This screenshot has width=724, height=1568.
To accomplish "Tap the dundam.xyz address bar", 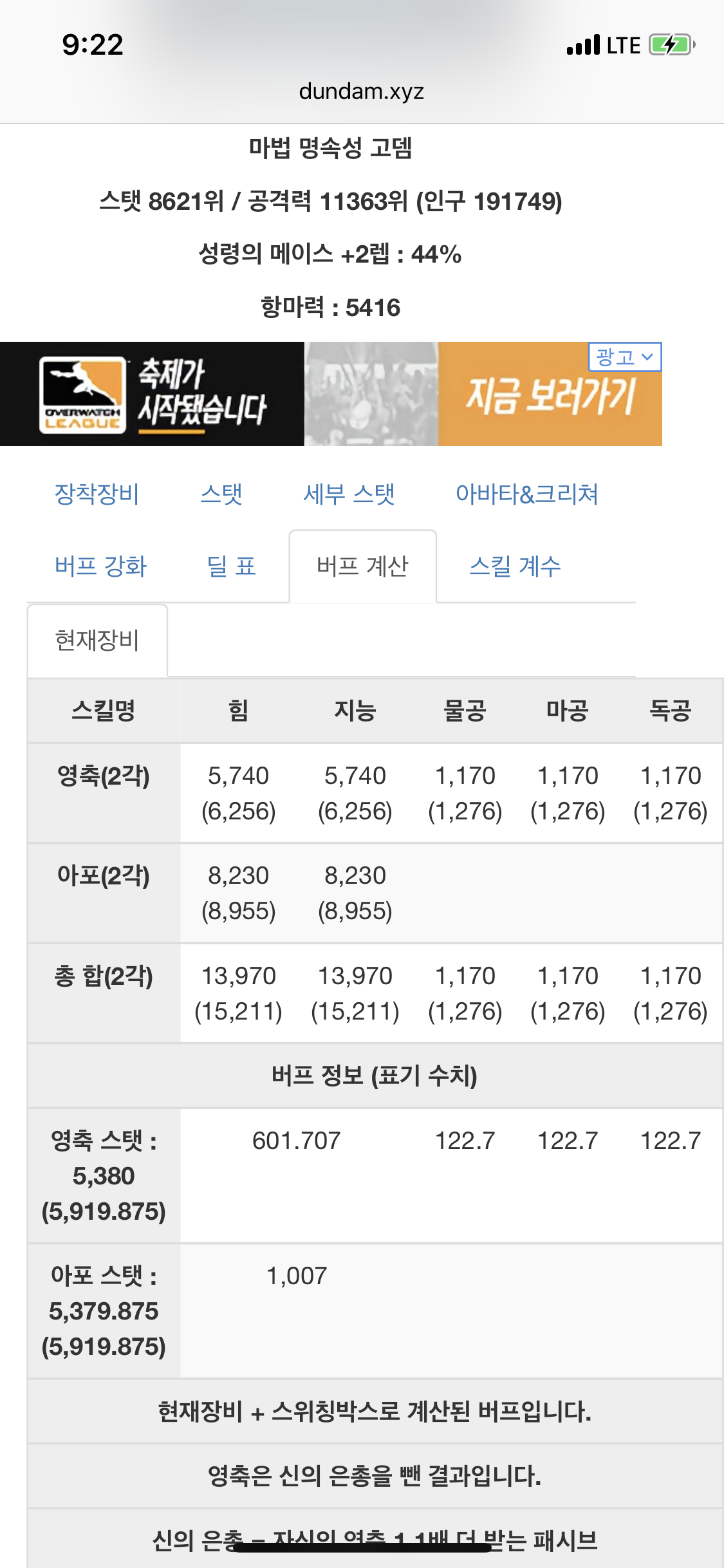I will pyautogui.click(x=362, y=91).
